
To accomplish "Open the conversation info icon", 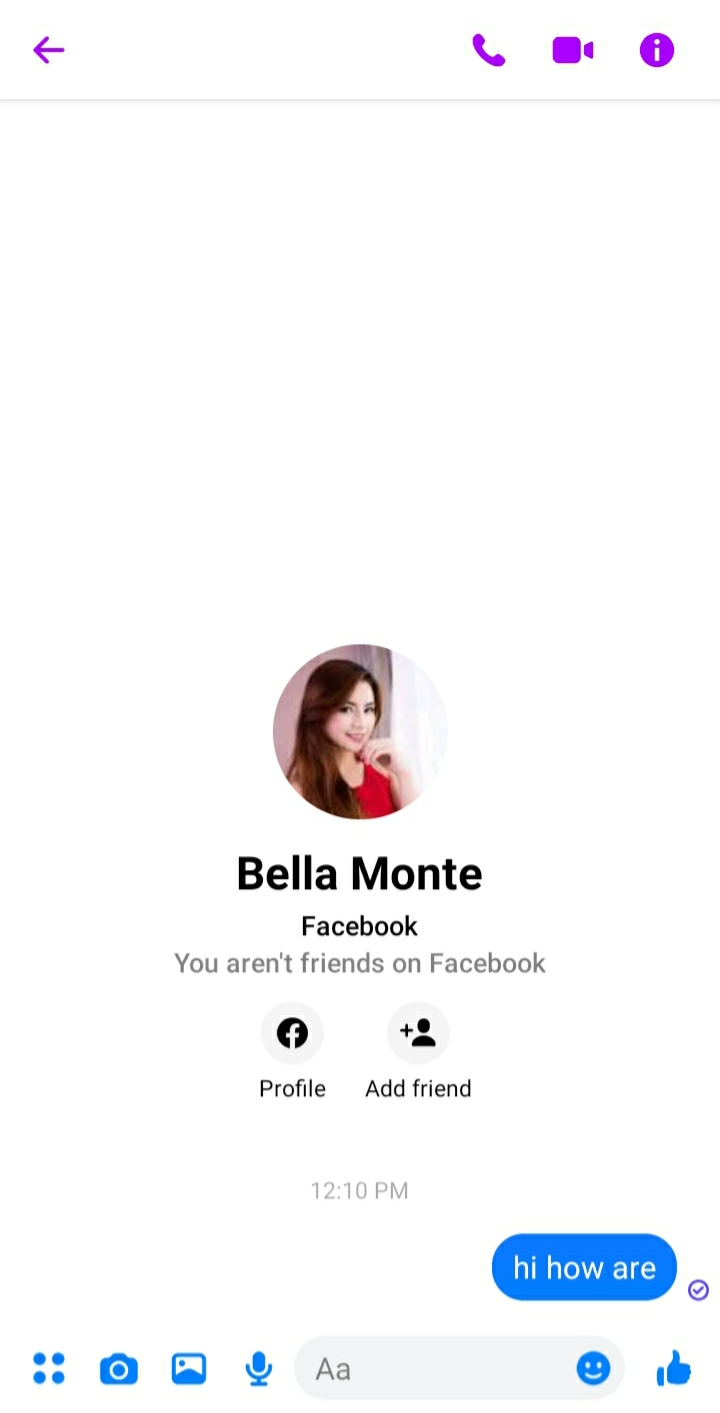I will [x=657, y=50].
